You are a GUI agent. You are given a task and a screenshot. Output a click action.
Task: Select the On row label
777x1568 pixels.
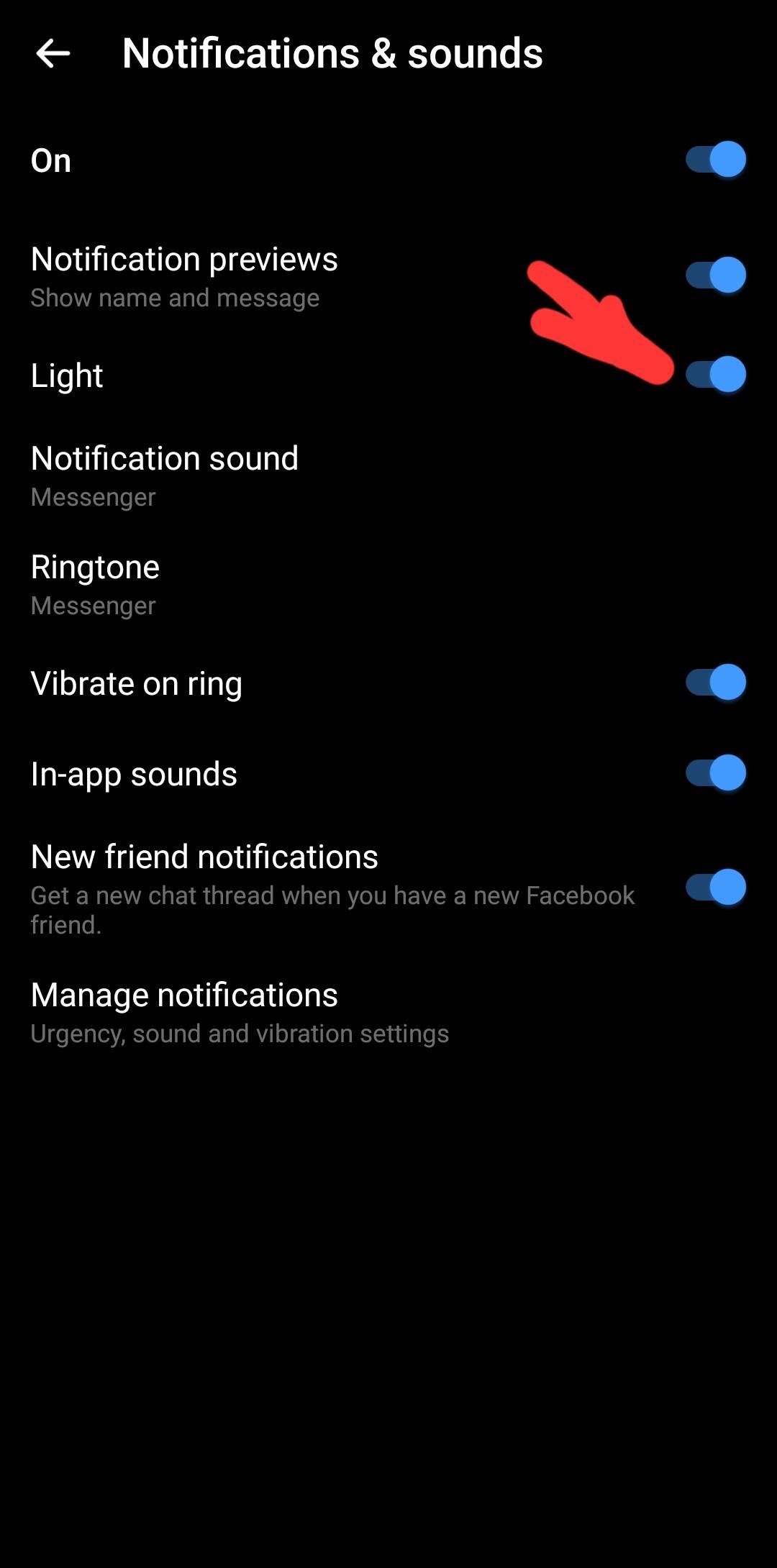(50, 160)
